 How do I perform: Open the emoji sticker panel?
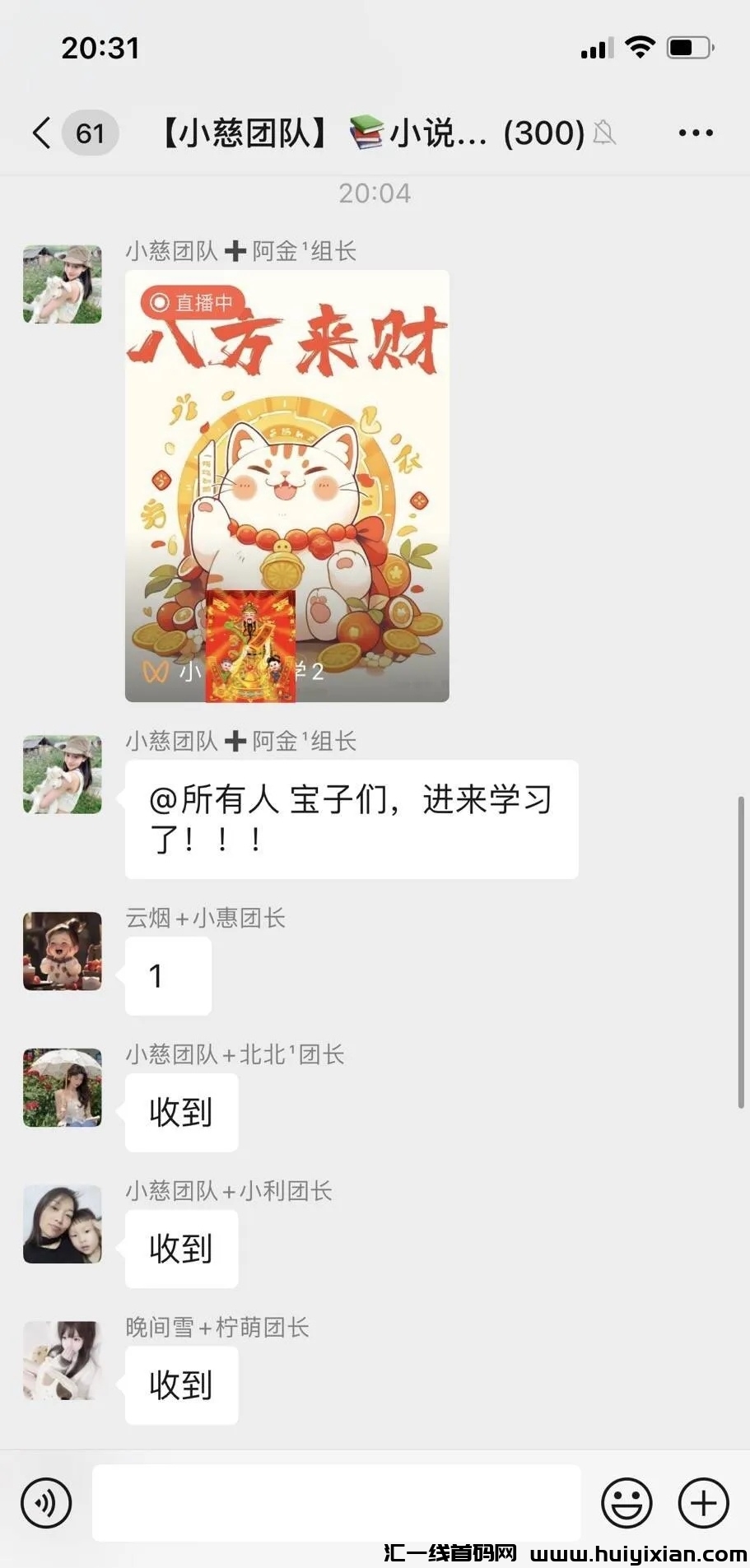(x=627, y=1503)
